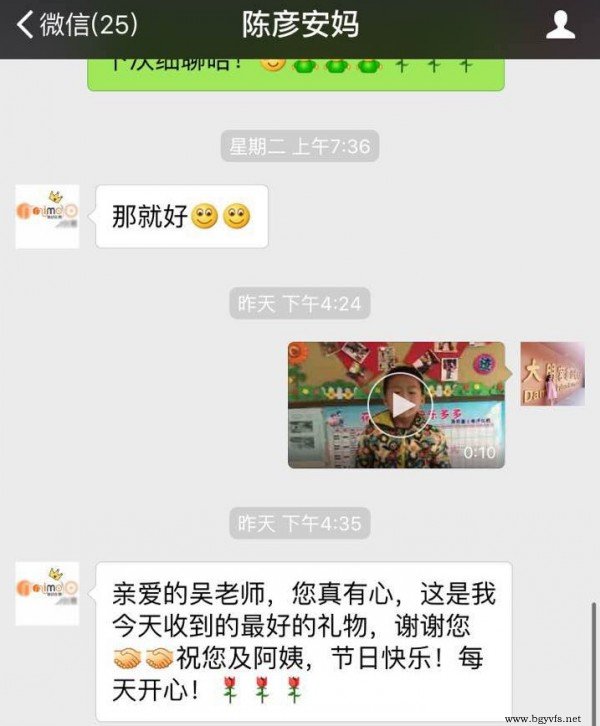Image resolution: width=600 pixels, height=726 pixels.
Task: Go back to the 微信 chat list
Action: (x=75, y=25)
